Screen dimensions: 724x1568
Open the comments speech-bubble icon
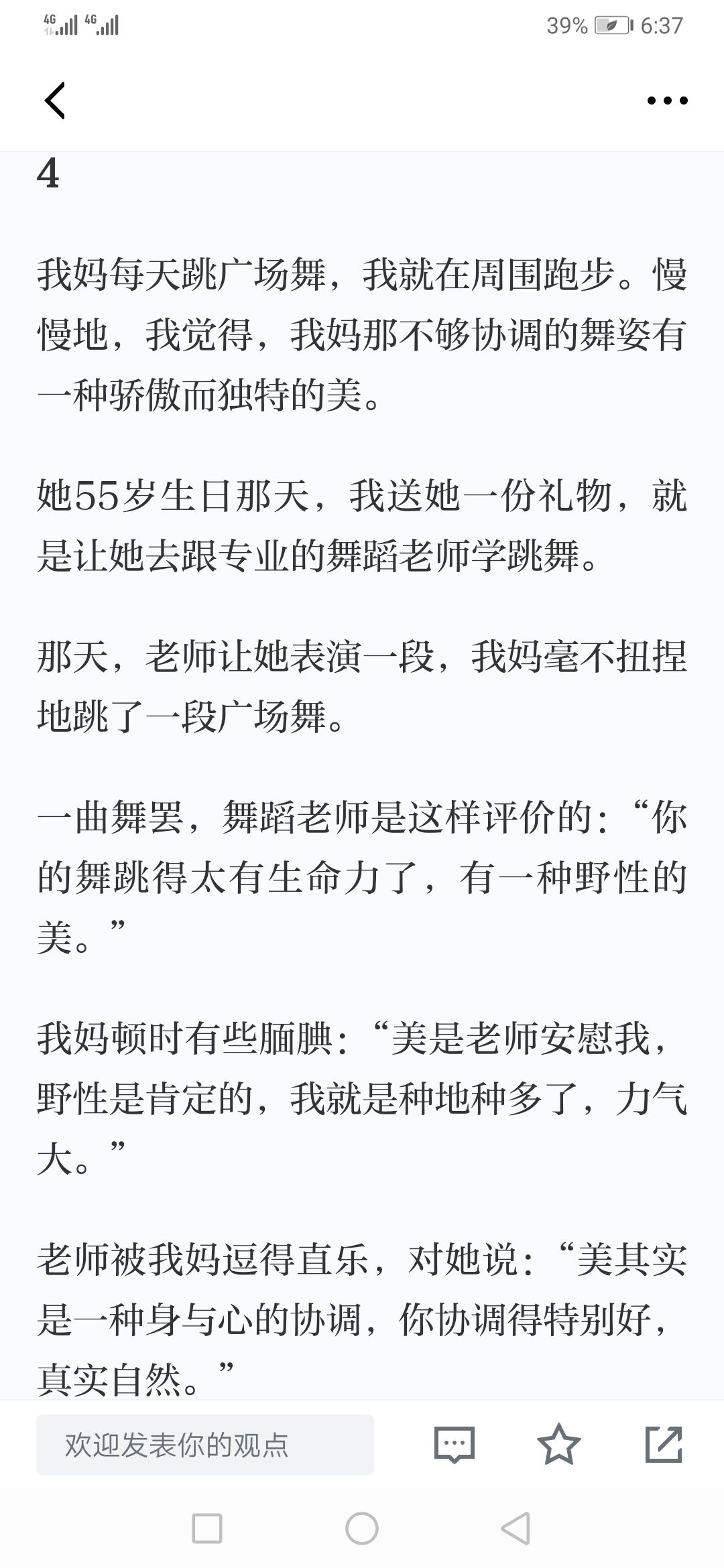point(455,1445)
